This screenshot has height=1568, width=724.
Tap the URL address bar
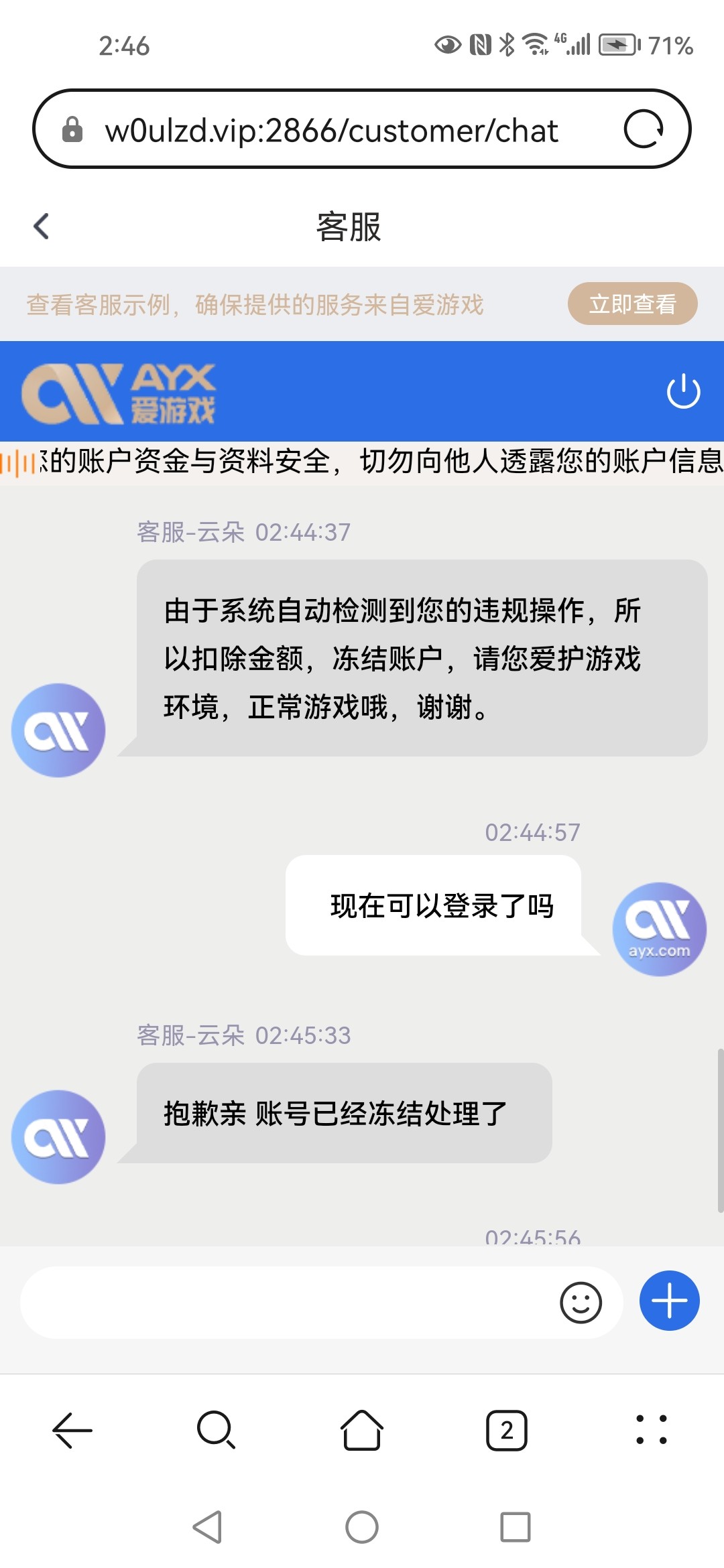[332, 130]
